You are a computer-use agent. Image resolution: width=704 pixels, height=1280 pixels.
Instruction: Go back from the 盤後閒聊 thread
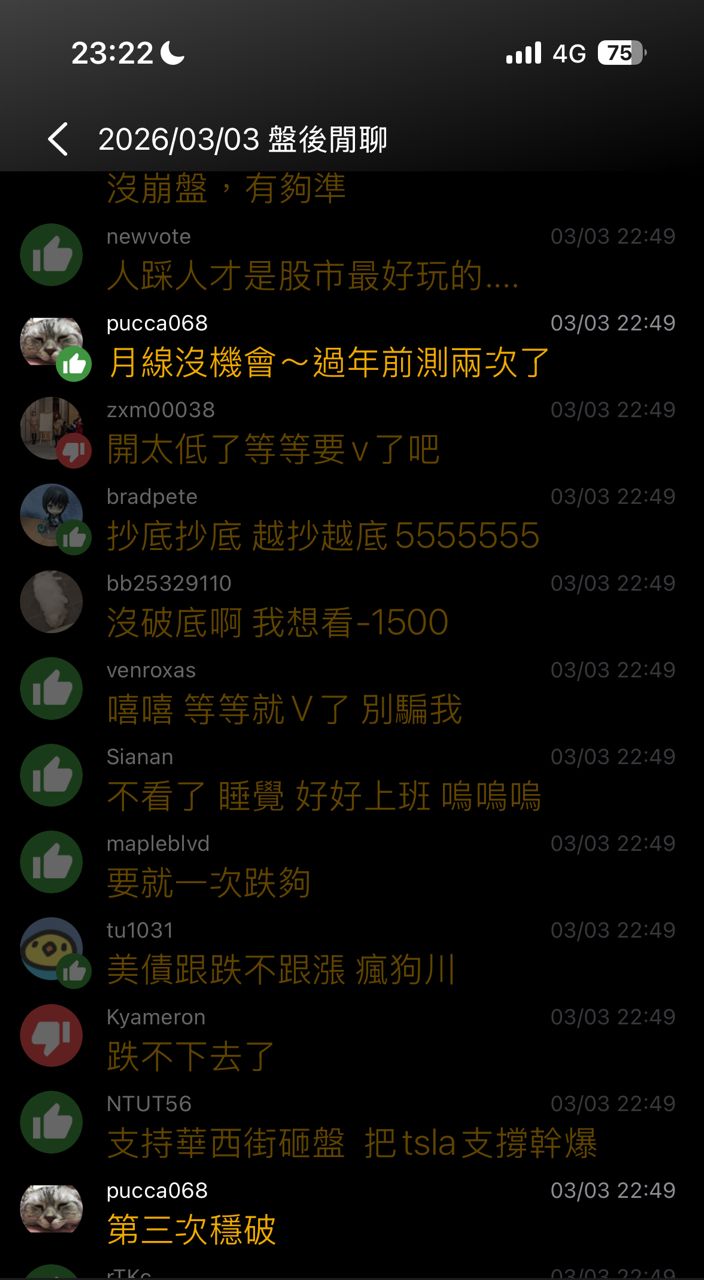[x=58, y=139]
